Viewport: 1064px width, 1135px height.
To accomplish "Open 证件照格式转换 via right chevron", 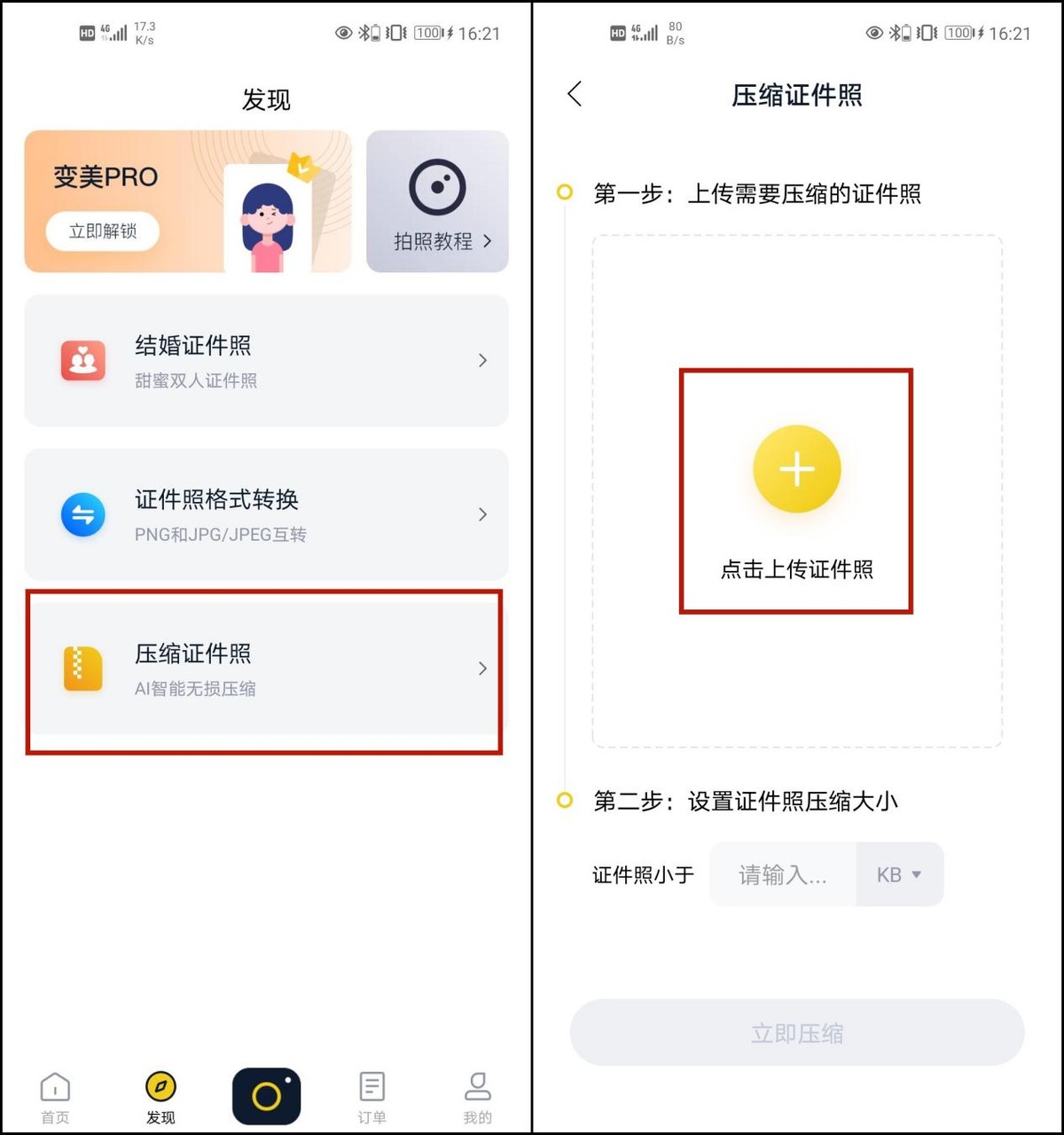I will (481, 514).
